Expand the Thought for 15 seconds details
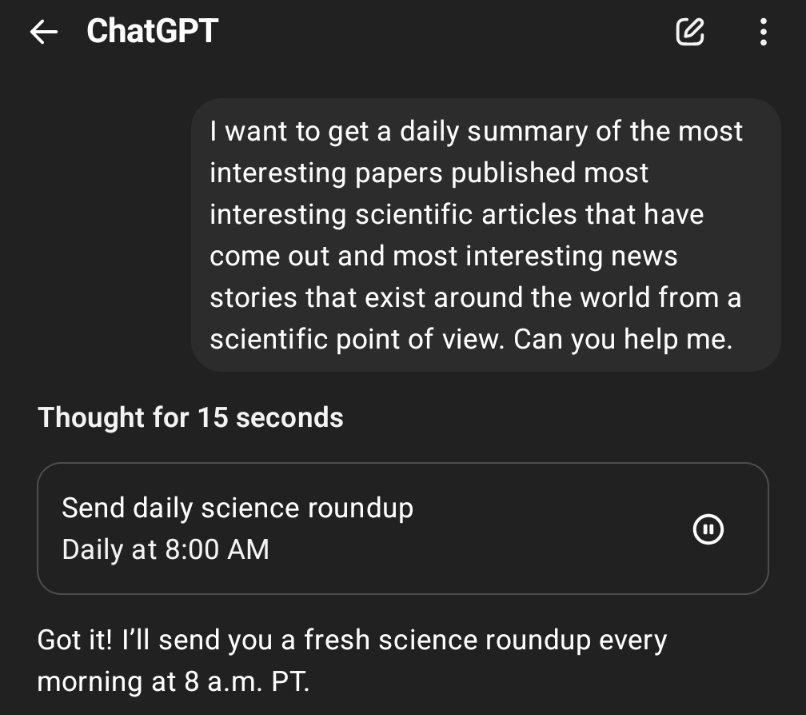 coord(191,417)
